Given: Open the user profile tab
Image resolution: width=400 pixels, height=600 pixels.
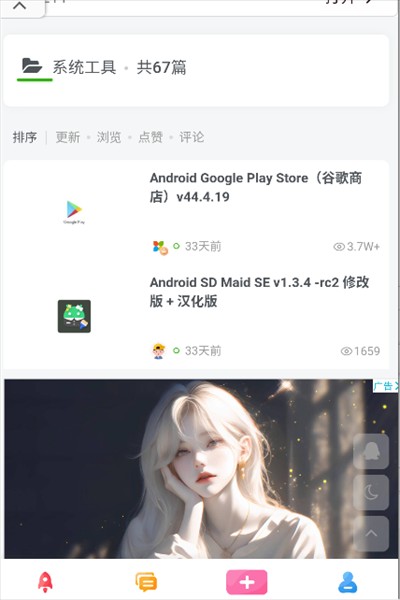Looking at the screenshot, I should [348, 582].
